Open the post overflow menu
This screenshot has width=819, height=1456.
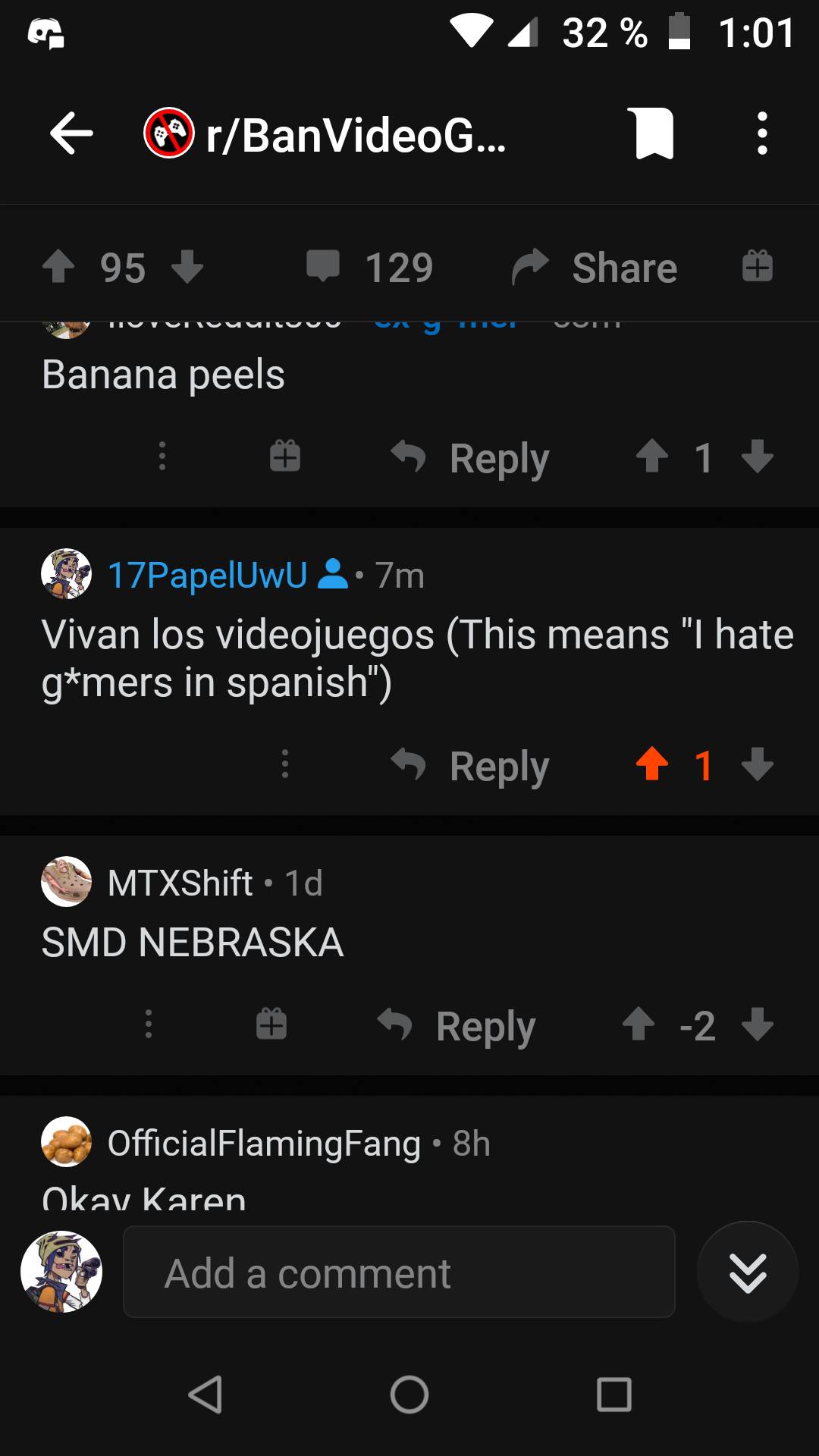762,133
